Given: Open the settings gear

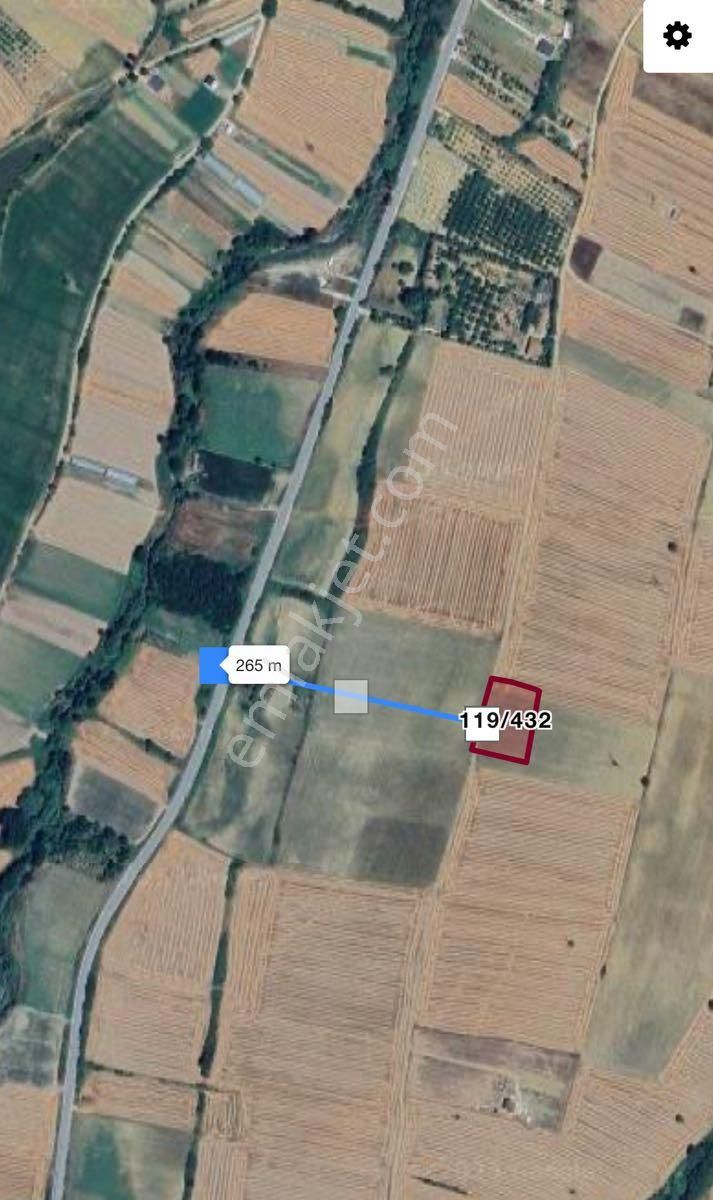Looking at the screenshot, I should [677, 36].
